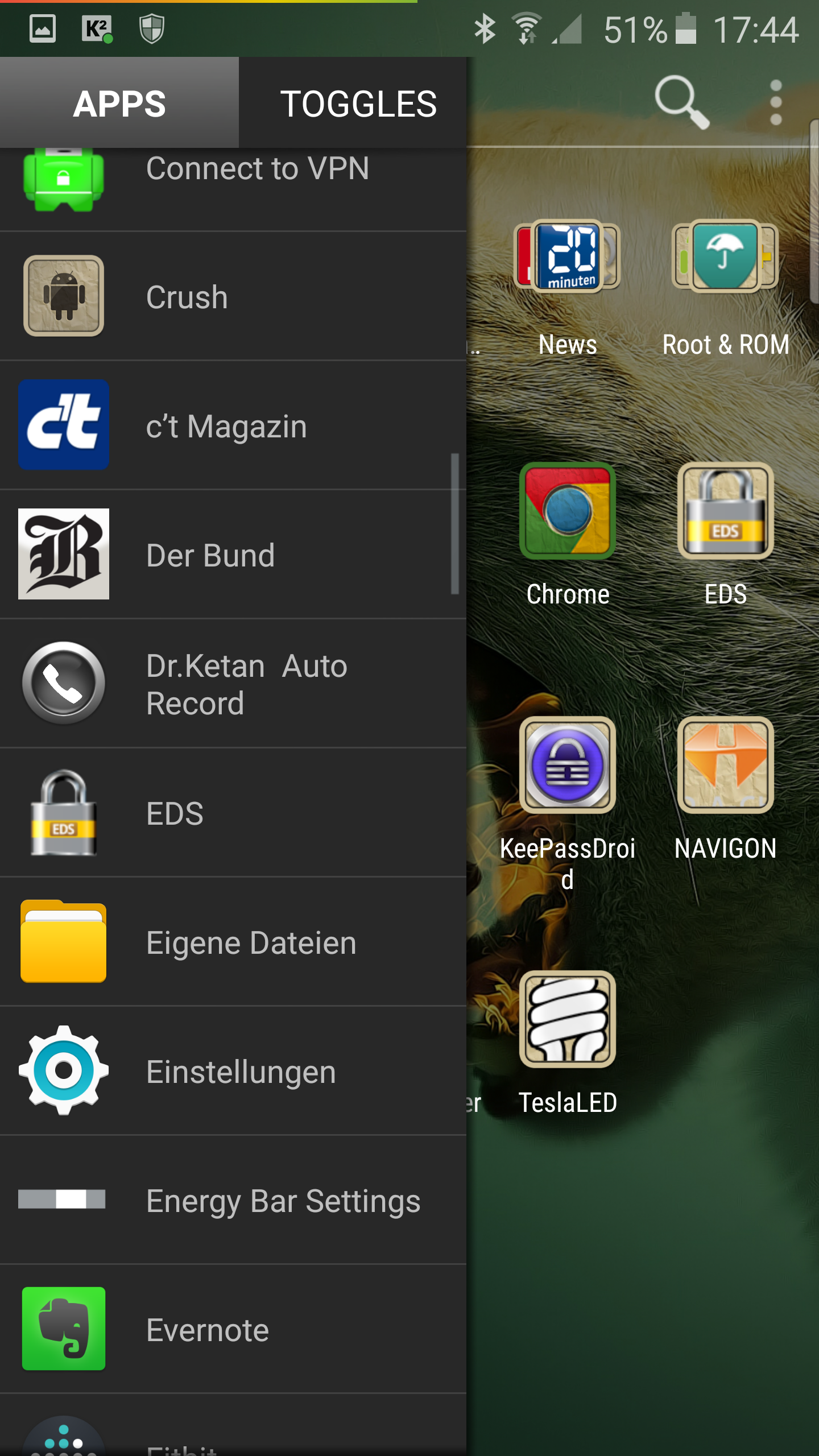Launch the NAVIGON app
The width and height of the screenshot is (819, 1456).
pos(726,789)
